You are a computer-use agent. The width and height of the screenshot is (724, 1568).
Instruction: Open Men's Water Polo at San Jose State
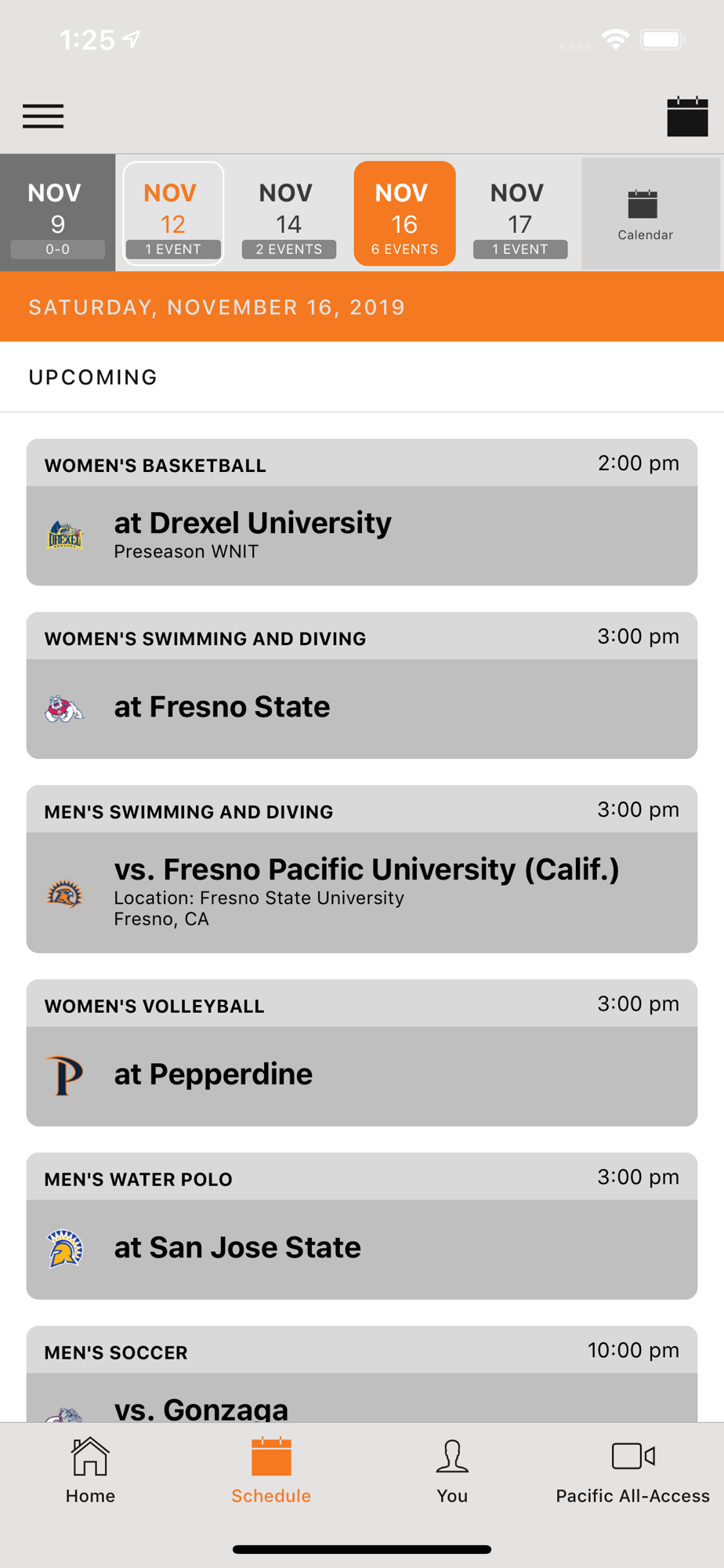click(362, 1226)
